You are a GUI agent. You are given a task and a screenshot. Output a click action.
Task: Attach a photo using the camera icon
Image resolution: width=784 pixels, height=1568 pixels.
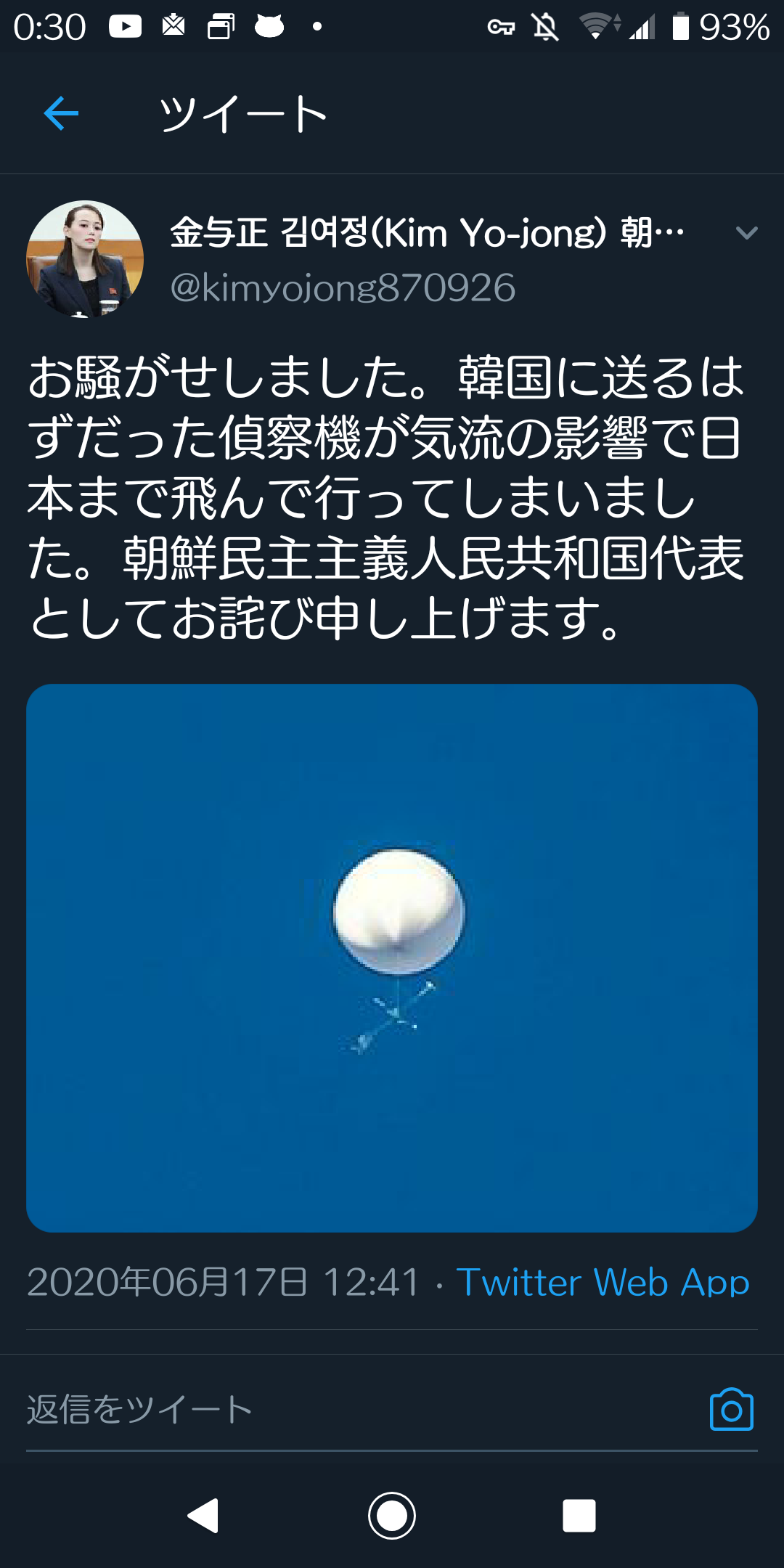(x=731, y=1410)
